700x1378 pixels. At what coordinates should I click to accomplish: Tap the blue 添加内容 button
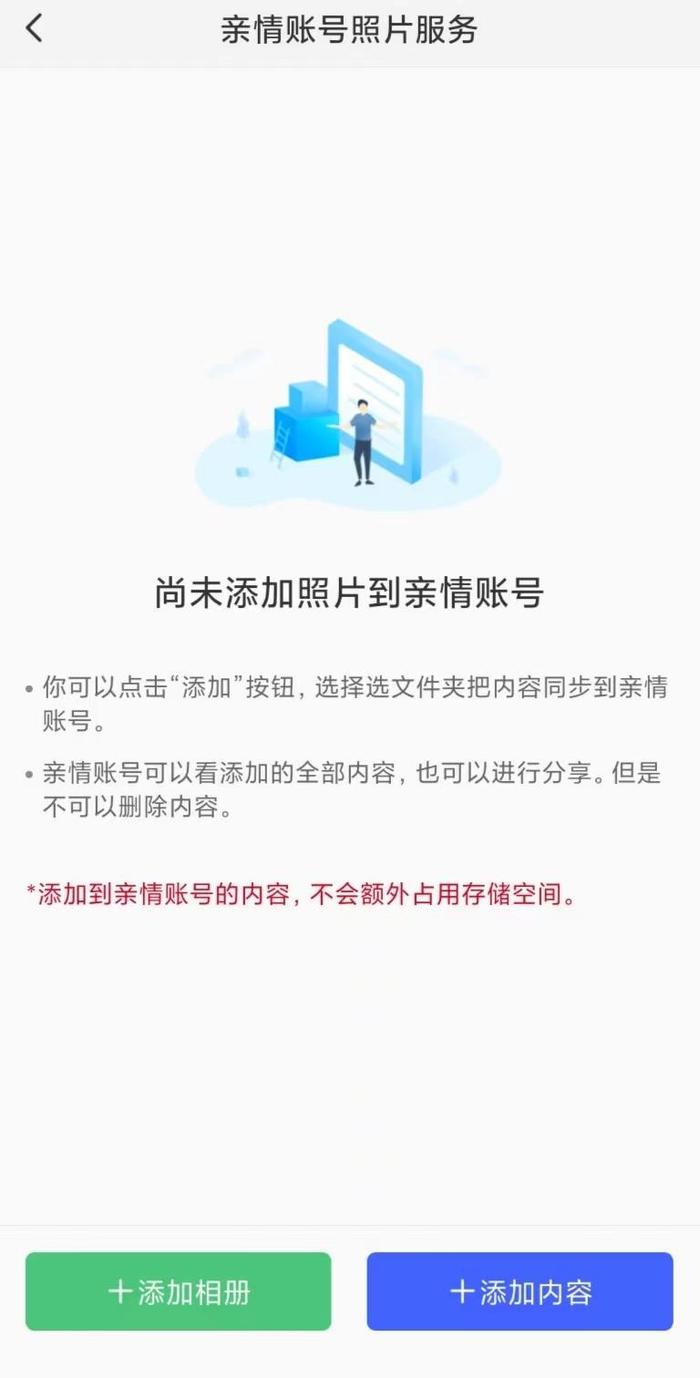[520, 1291]
